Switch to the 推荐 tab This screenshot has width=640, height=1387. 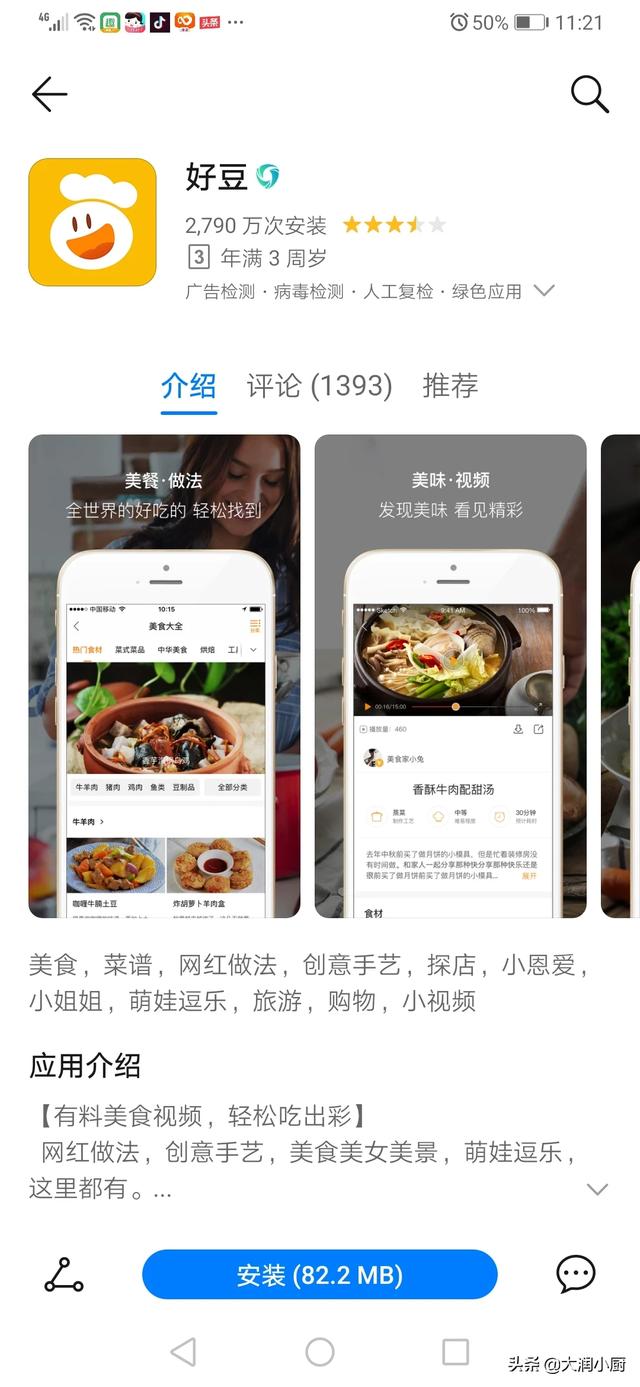pos(450,385)
